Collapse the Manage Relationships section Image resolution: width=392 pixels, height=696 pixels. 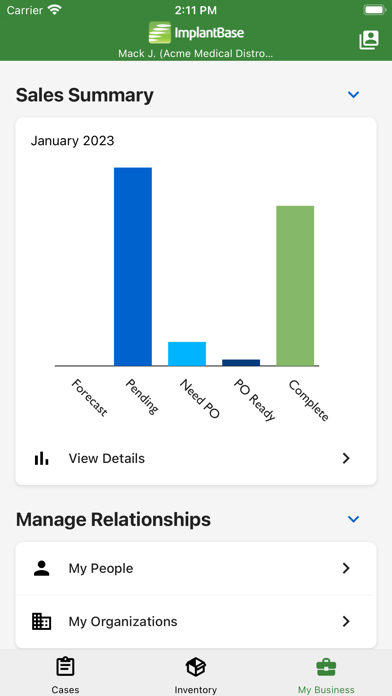coord(353,519)
